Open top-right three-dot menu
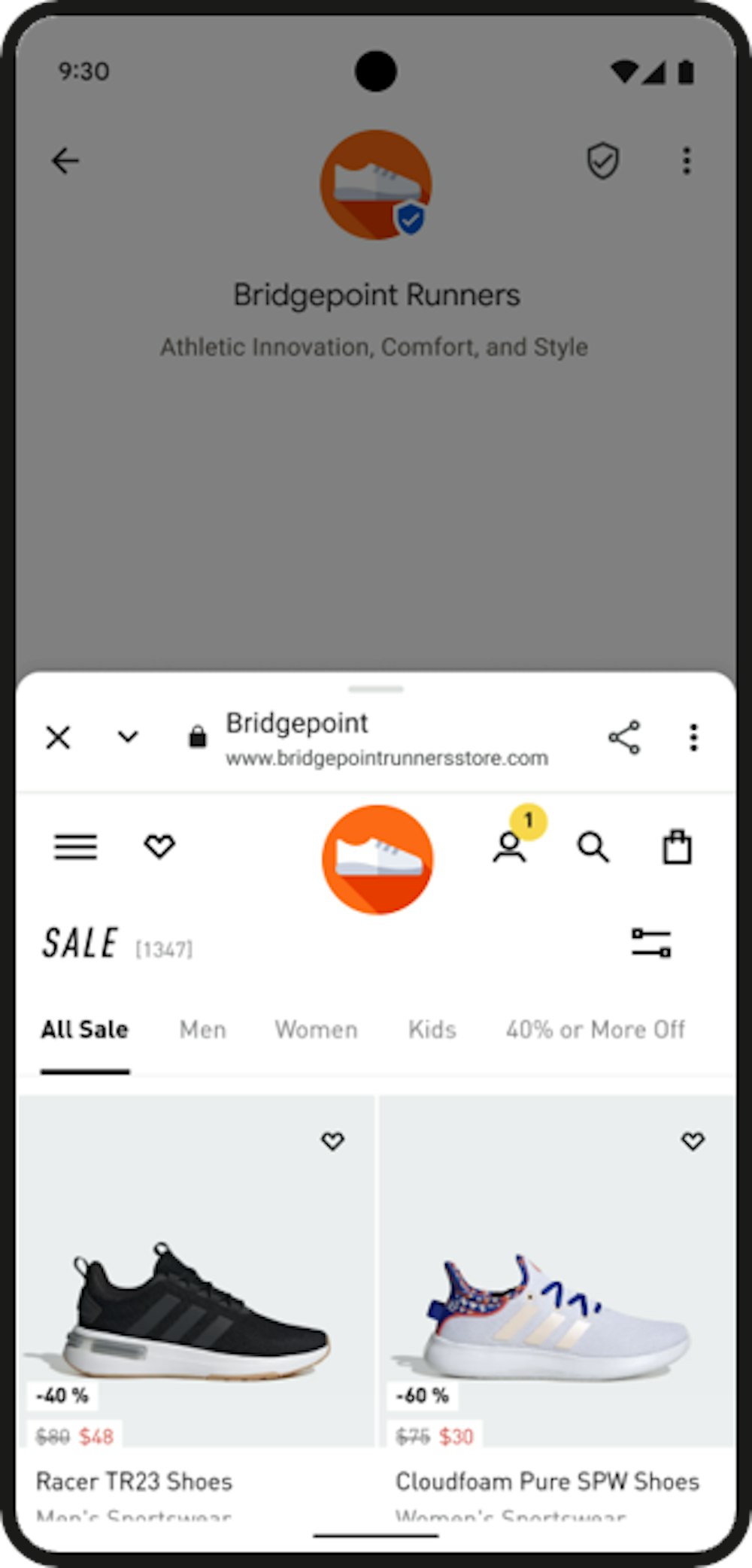Image resolution: width=752 pixels, height=1568 pixels. pyautogui.click(x=687, y=160)
